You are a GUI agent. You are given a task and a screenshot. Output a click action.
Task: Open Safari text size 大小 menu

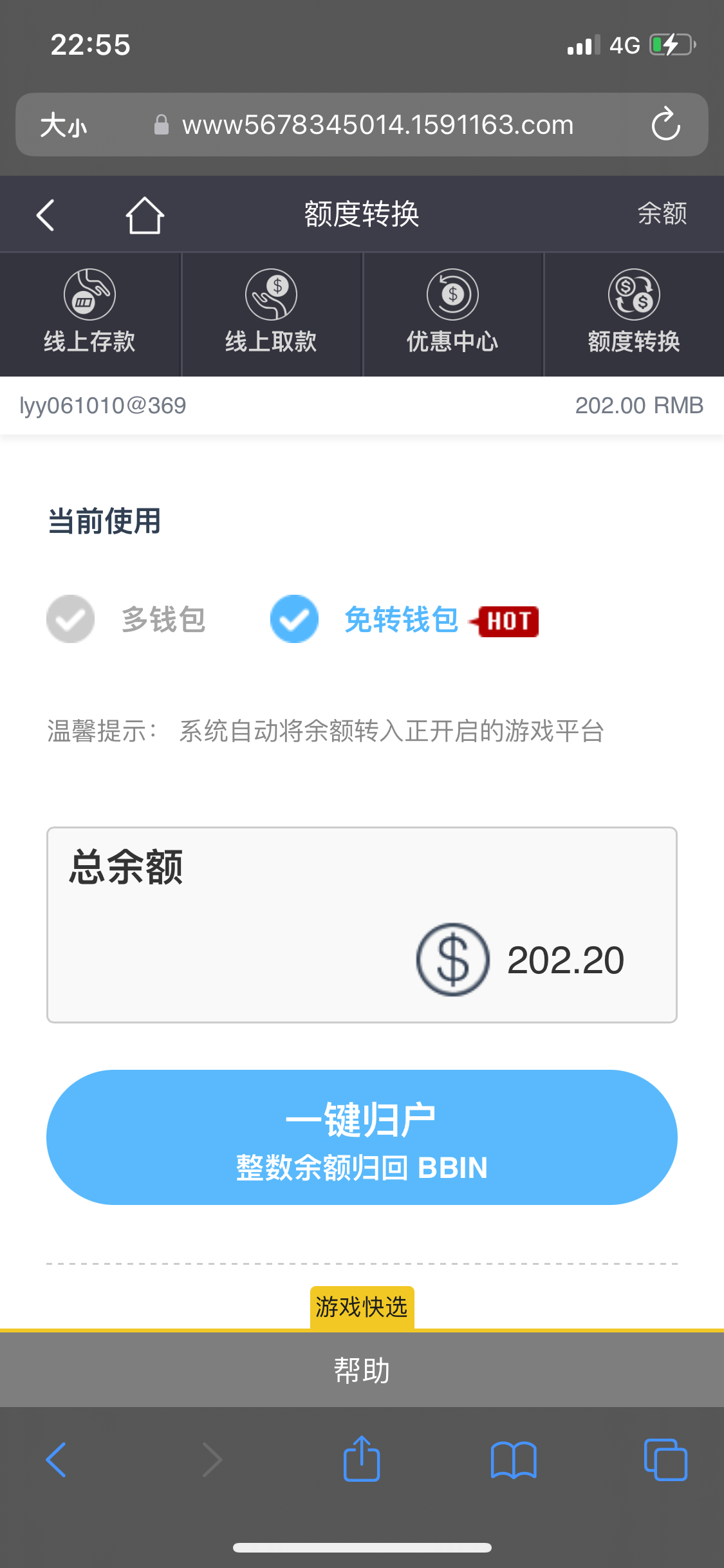(63, 125)
